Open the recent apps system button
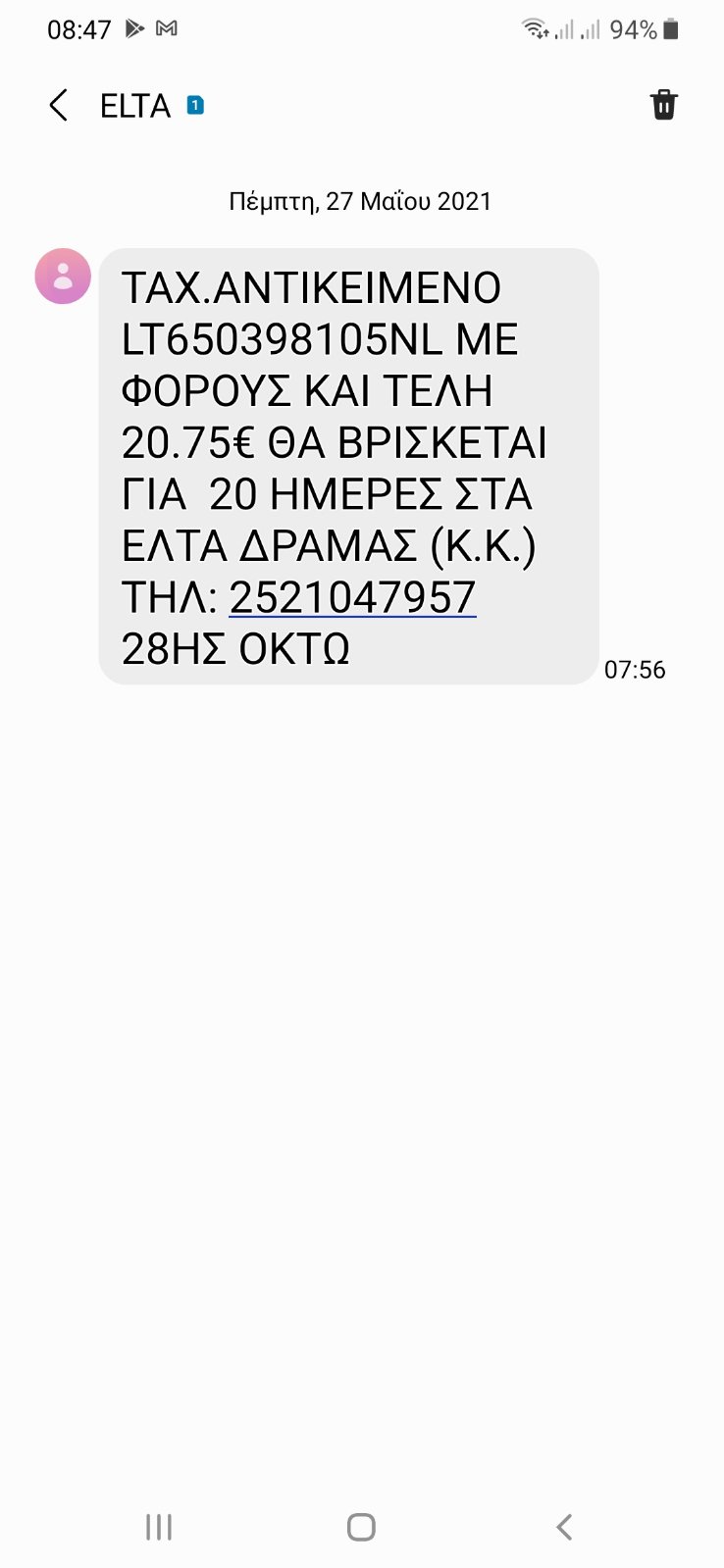Viewport: 724px width, 1568px height. click(x=159, y=1526)
